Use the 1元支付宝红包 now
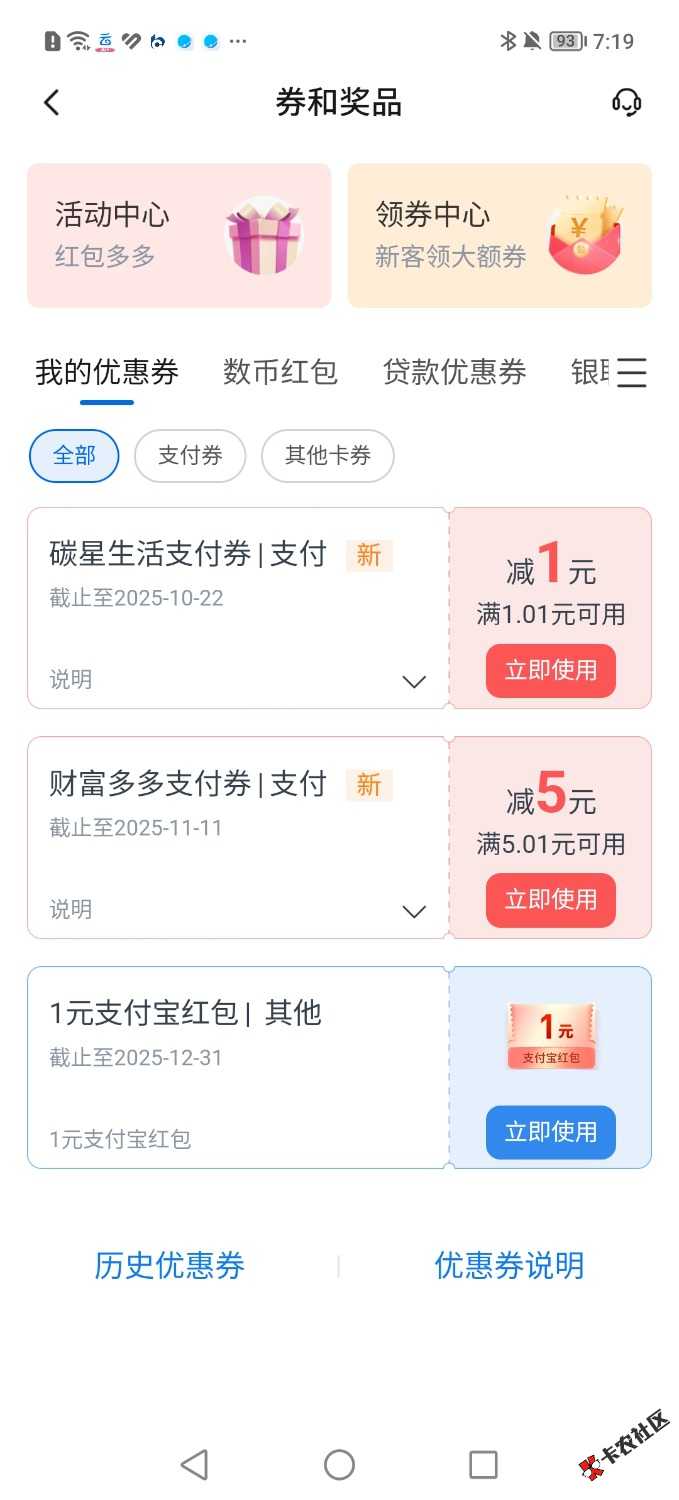This screenshot has width=679, height=1500. 550,1132
